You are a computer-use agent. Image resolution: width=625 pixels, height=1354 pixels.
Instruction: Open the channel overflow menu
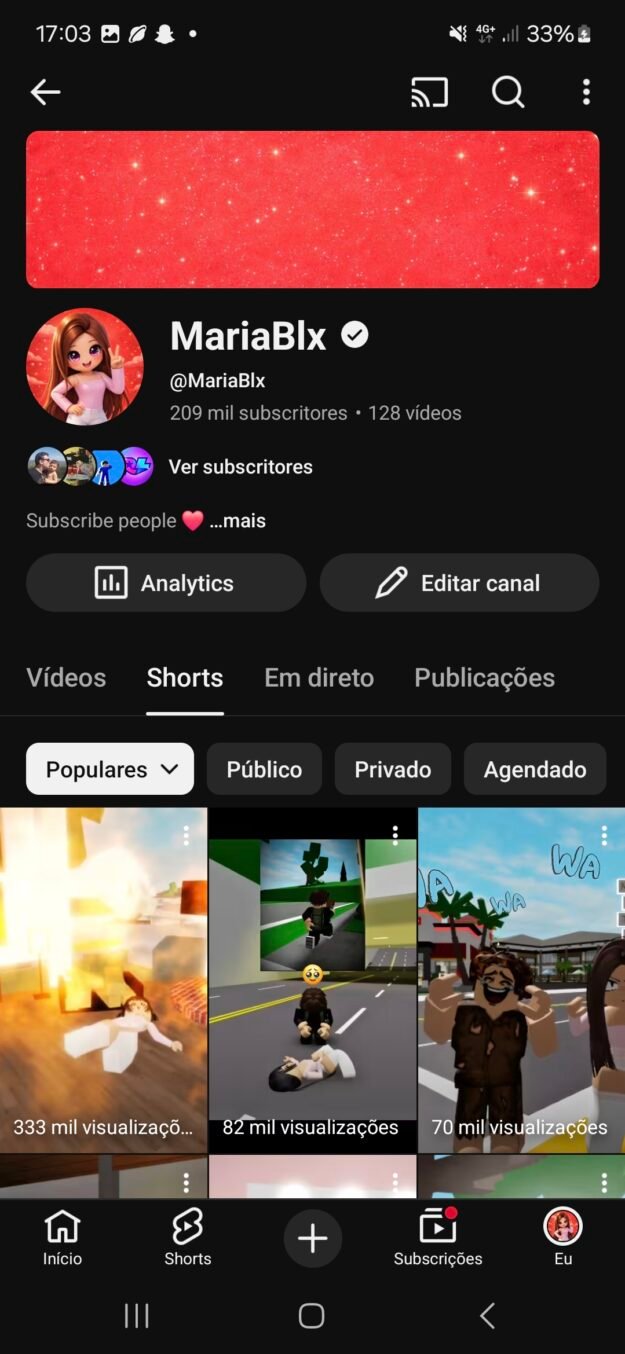pos(586,93)
